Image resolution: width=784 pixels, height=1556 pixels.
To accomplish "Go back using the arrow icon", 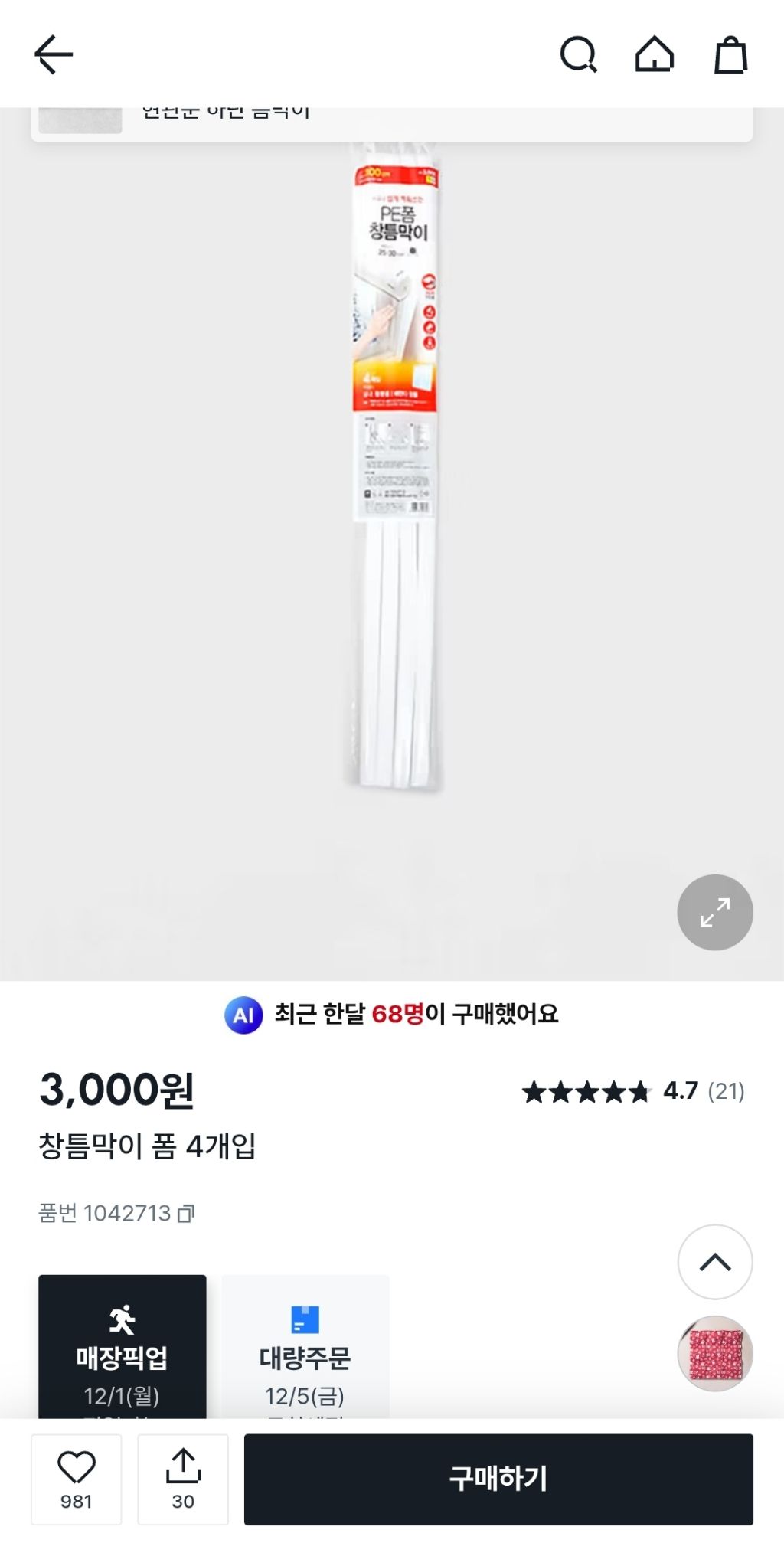I will [54, 54].
